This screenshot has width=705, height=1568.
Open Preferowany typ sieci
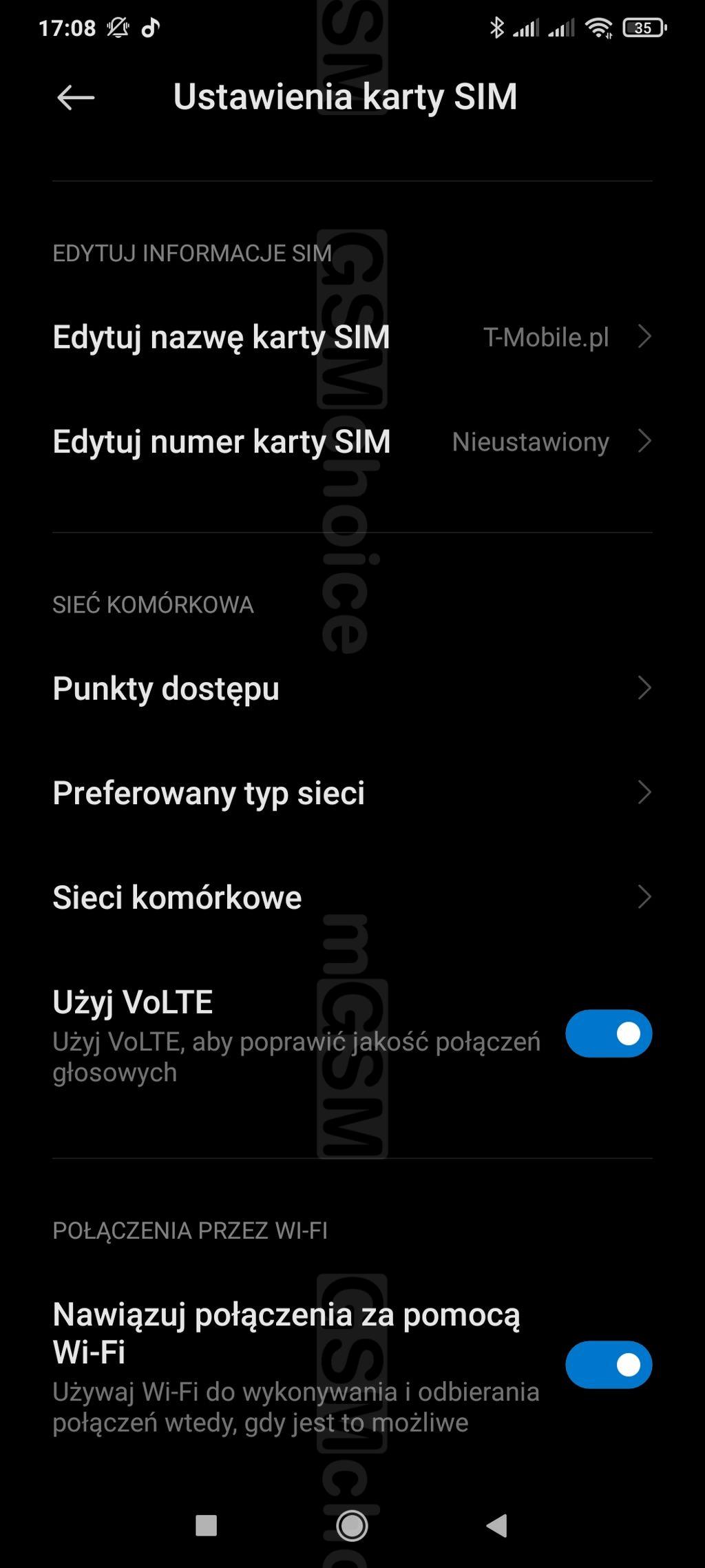pyautogui.click(x=352, y=793)
